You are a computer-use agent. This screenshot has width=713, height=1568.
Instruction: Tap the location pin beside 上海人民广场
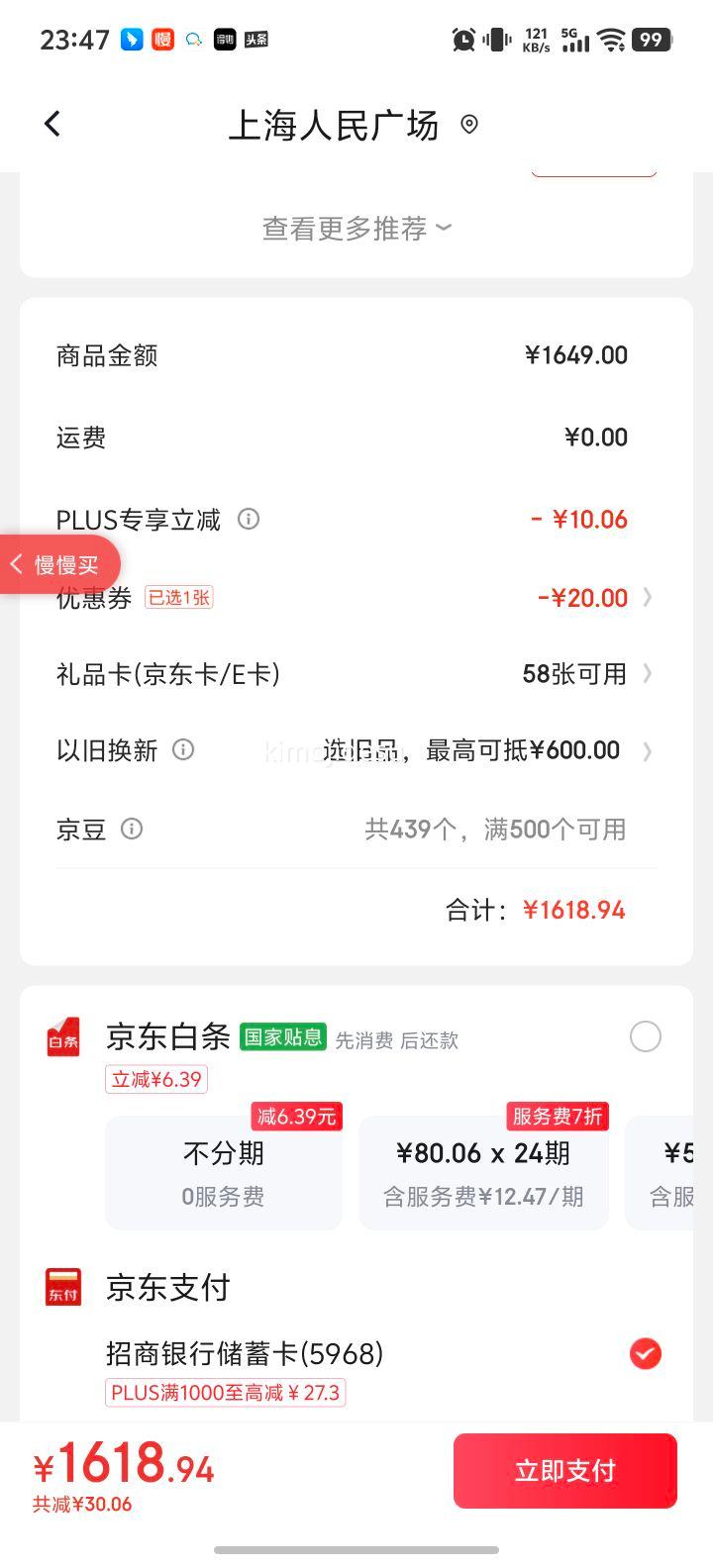469,125
